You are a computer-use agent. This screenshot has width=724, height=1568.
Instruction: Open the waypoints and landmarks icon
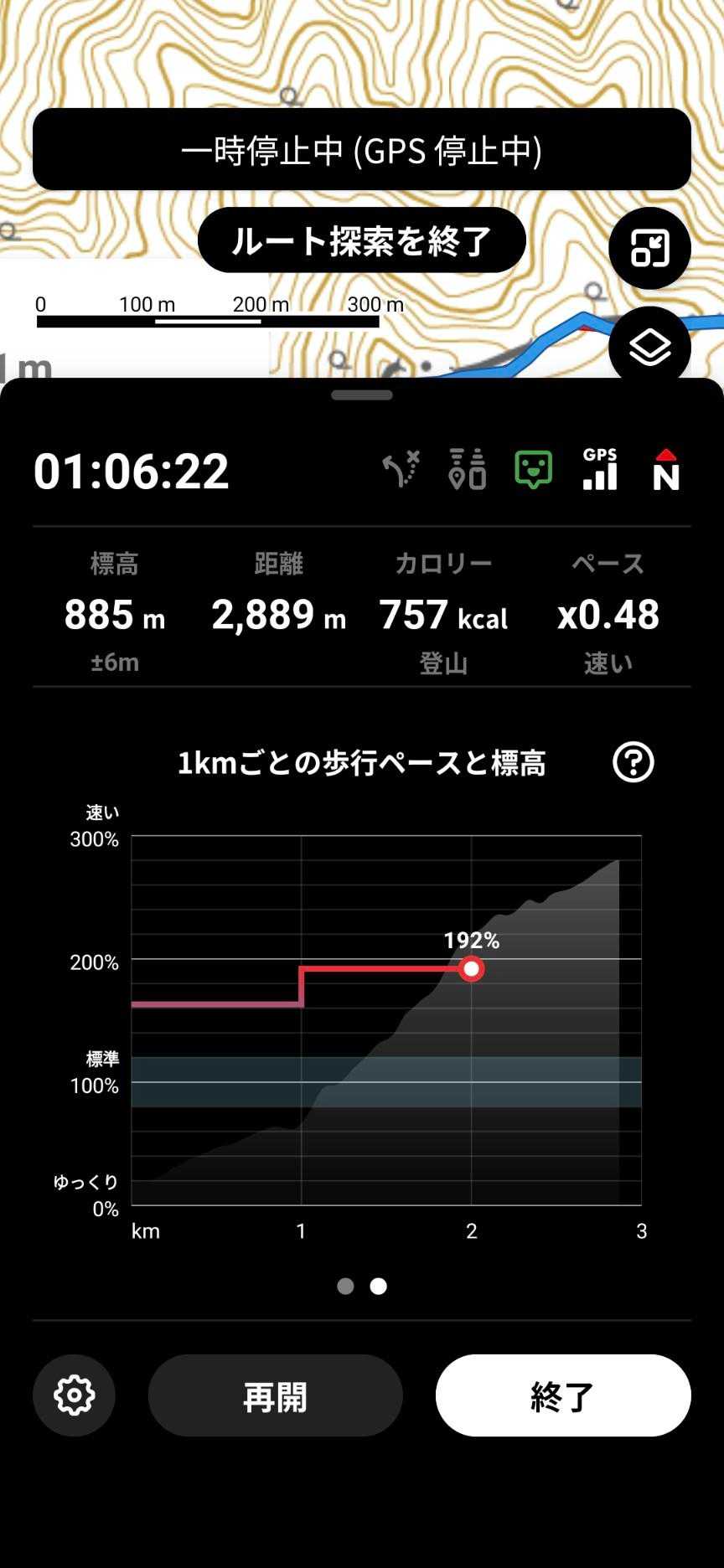(x=467, y=469)
